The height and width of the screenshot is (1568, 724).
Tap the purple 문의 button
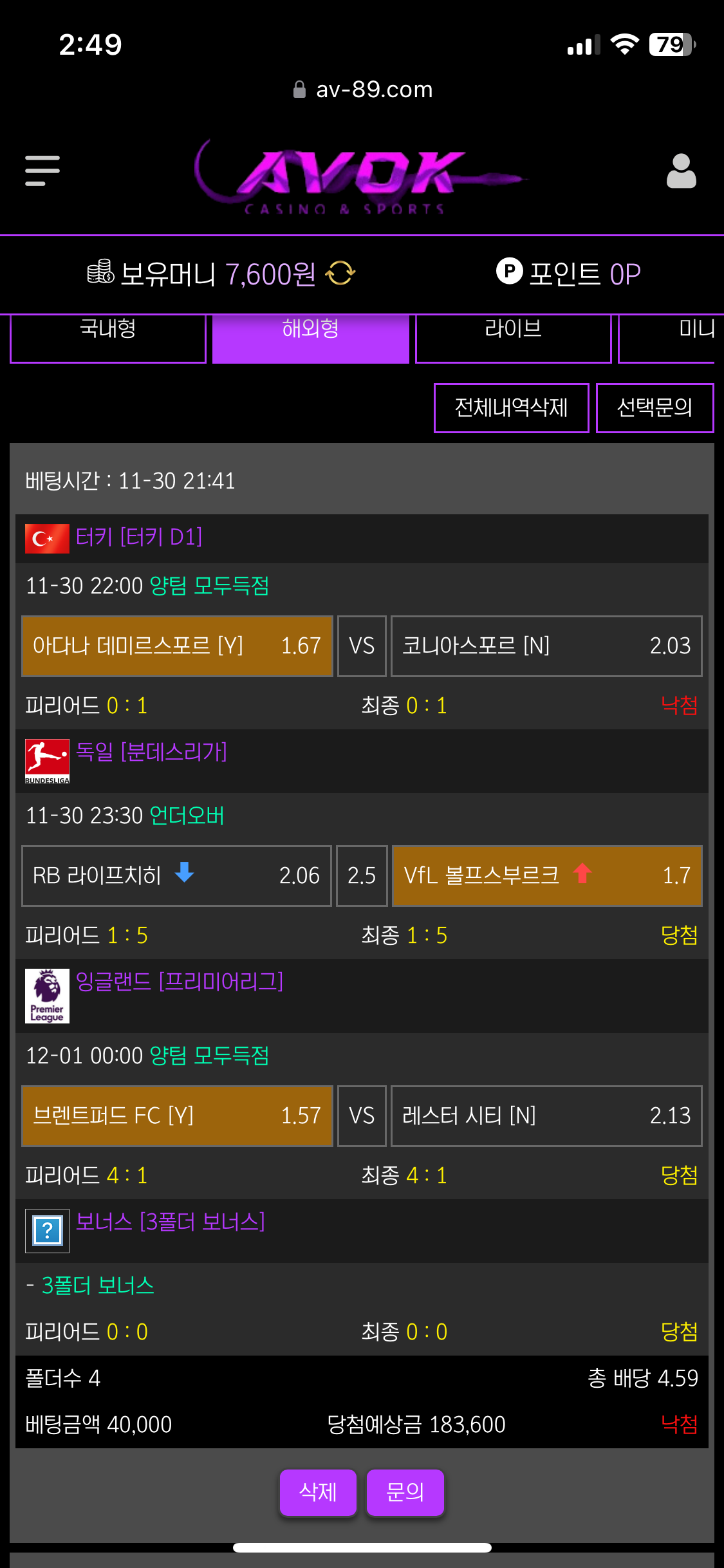click(x=405, y=1492)
